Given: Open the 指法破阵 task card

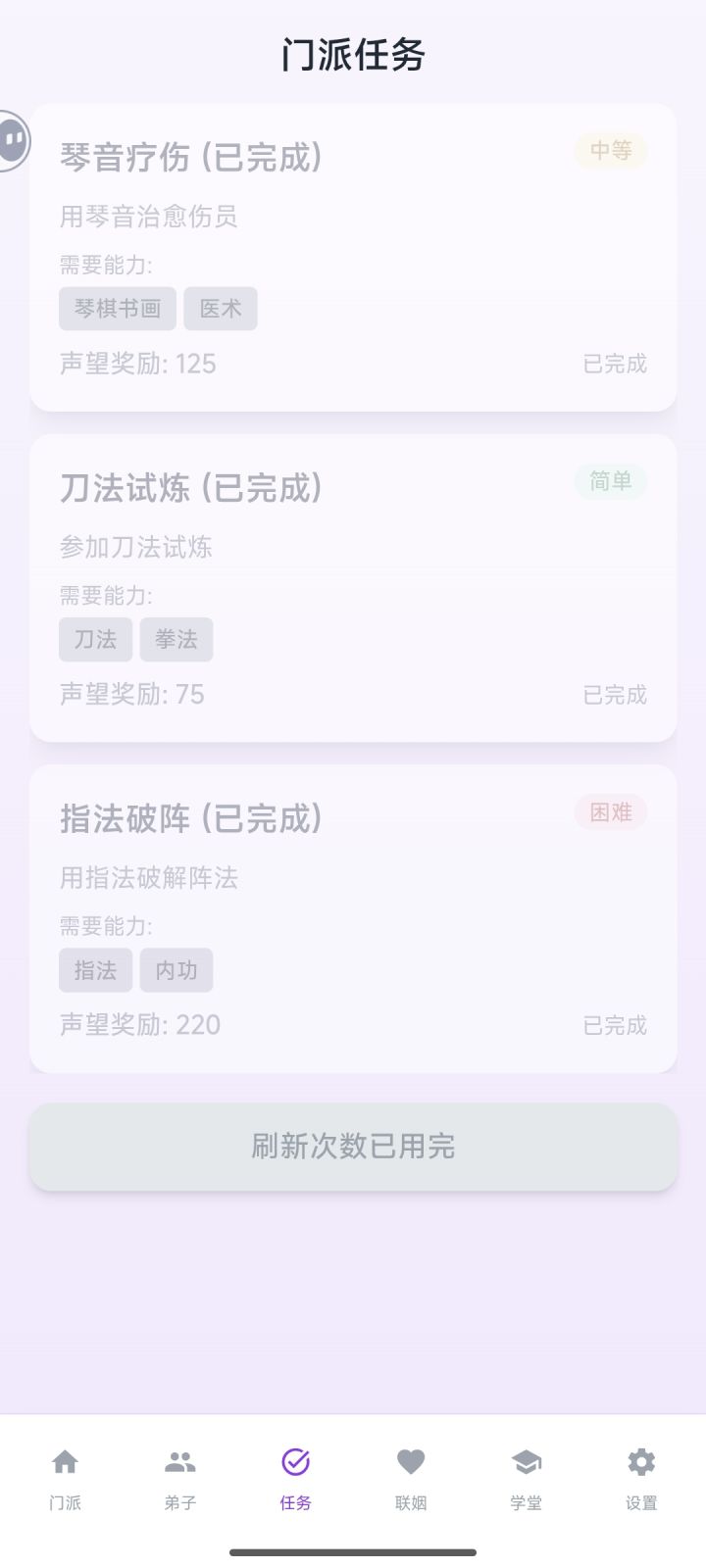Looking at the screenshot, I should click(x=352, y=918).
